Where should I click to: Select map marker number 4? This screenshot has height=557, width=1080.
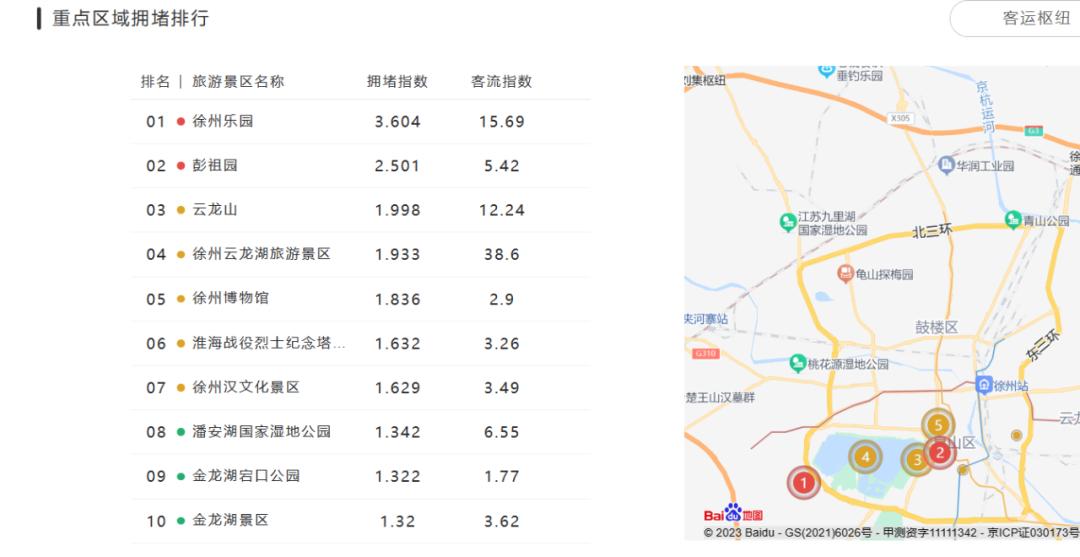tap(865, 456)
